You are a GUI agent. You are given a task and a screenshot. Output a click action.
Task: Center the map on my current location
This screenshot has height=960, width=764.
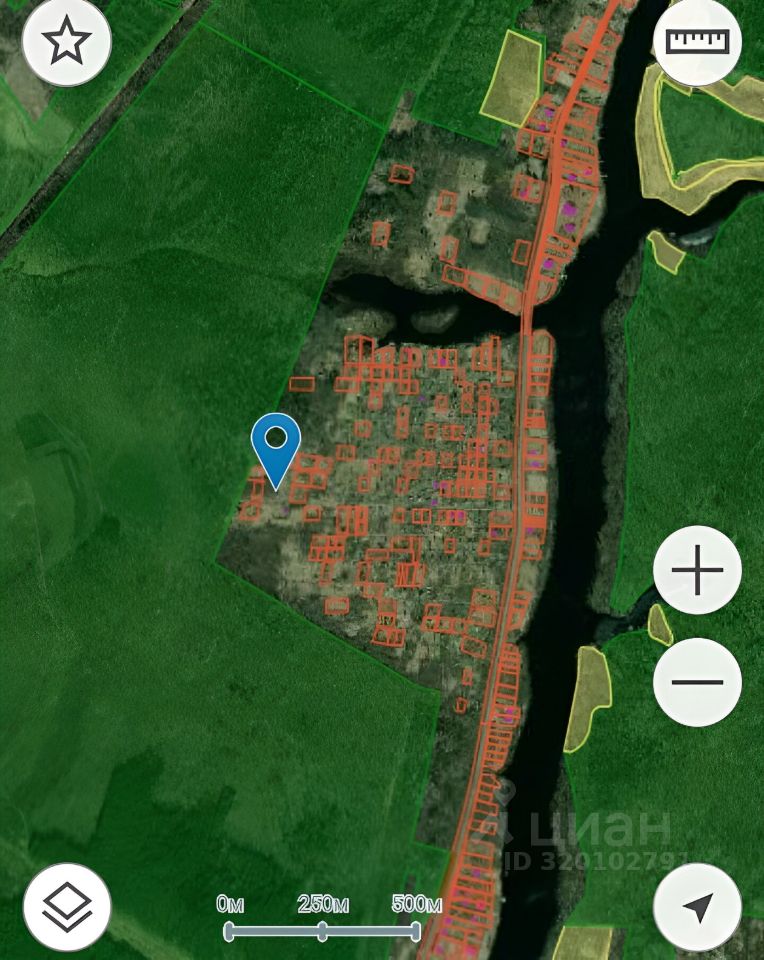point(697,906)
